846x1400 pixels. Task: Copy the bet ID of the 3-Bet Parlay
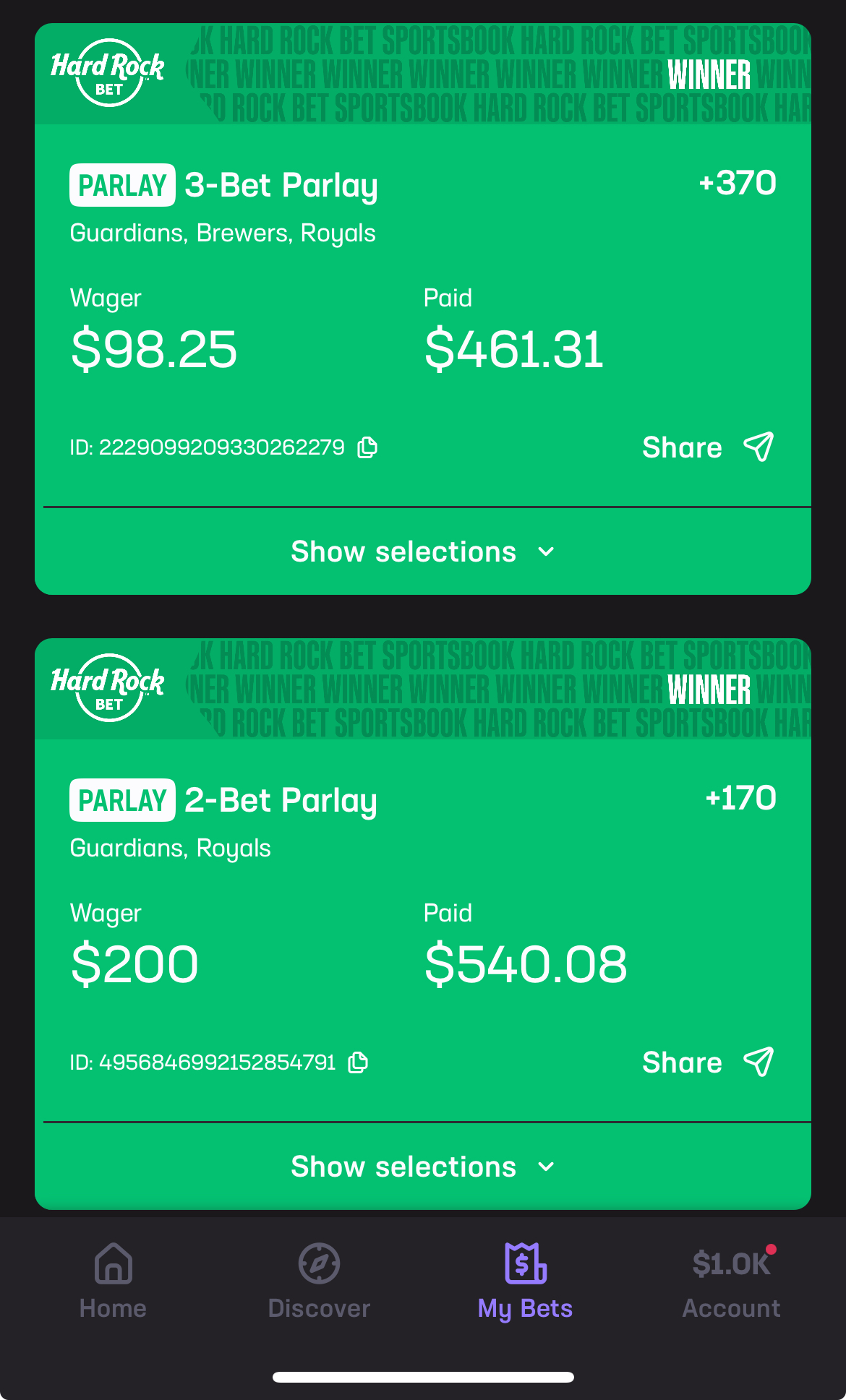pyautogui.click(x=367, y=447)
